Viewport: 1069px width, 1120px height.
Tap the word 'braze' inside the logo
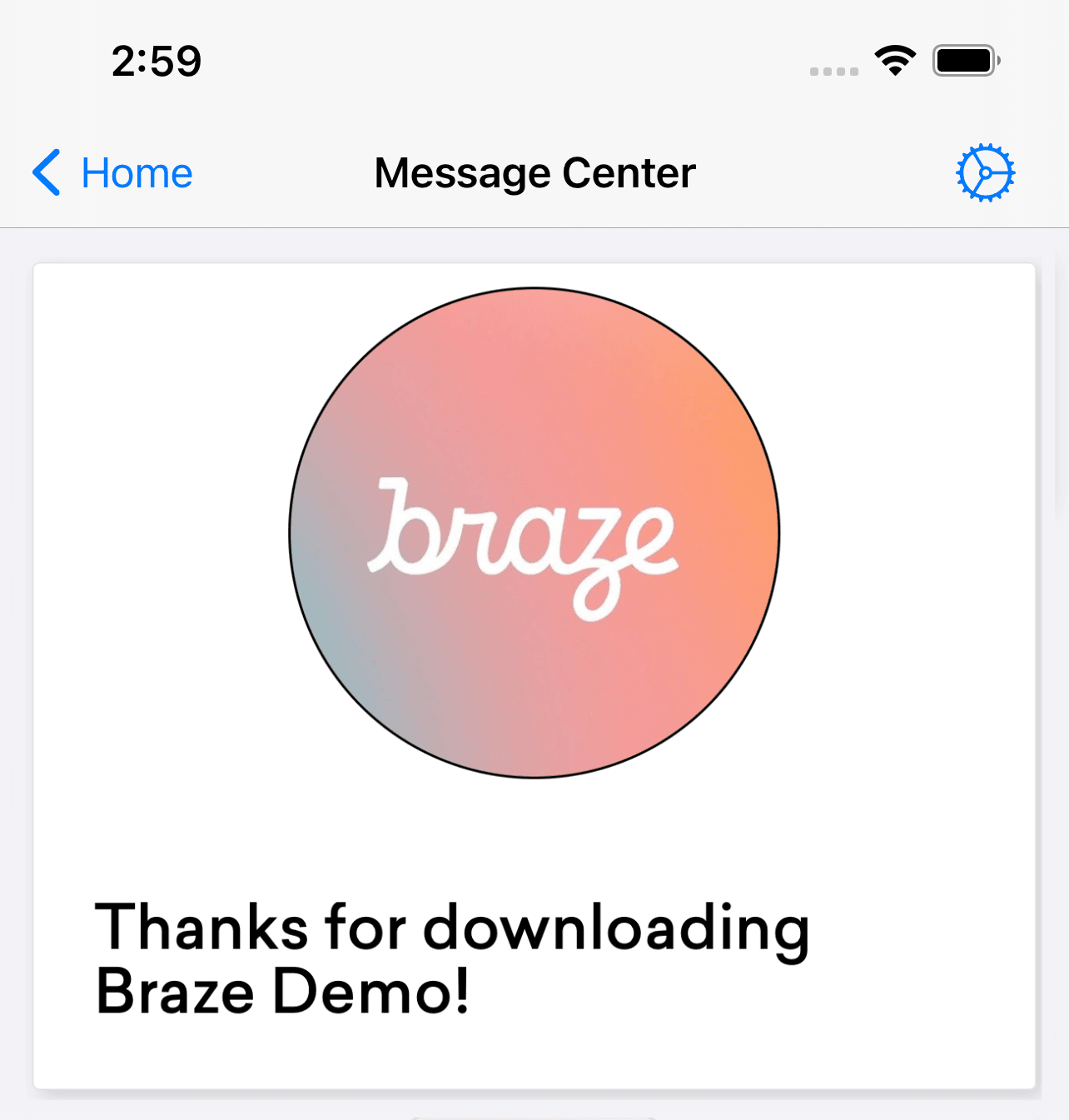525,541
